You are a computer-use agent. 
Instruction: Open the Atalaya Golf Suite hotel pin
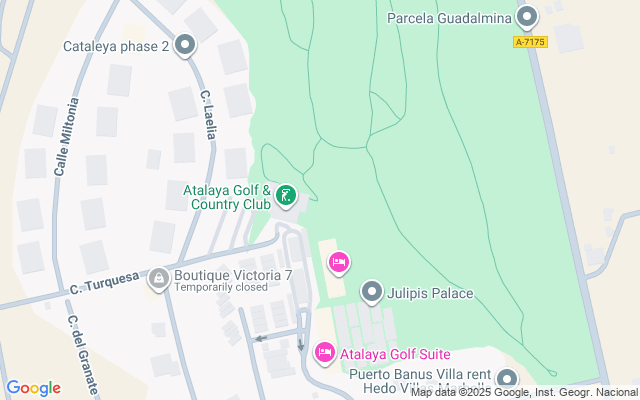(325, 353)
